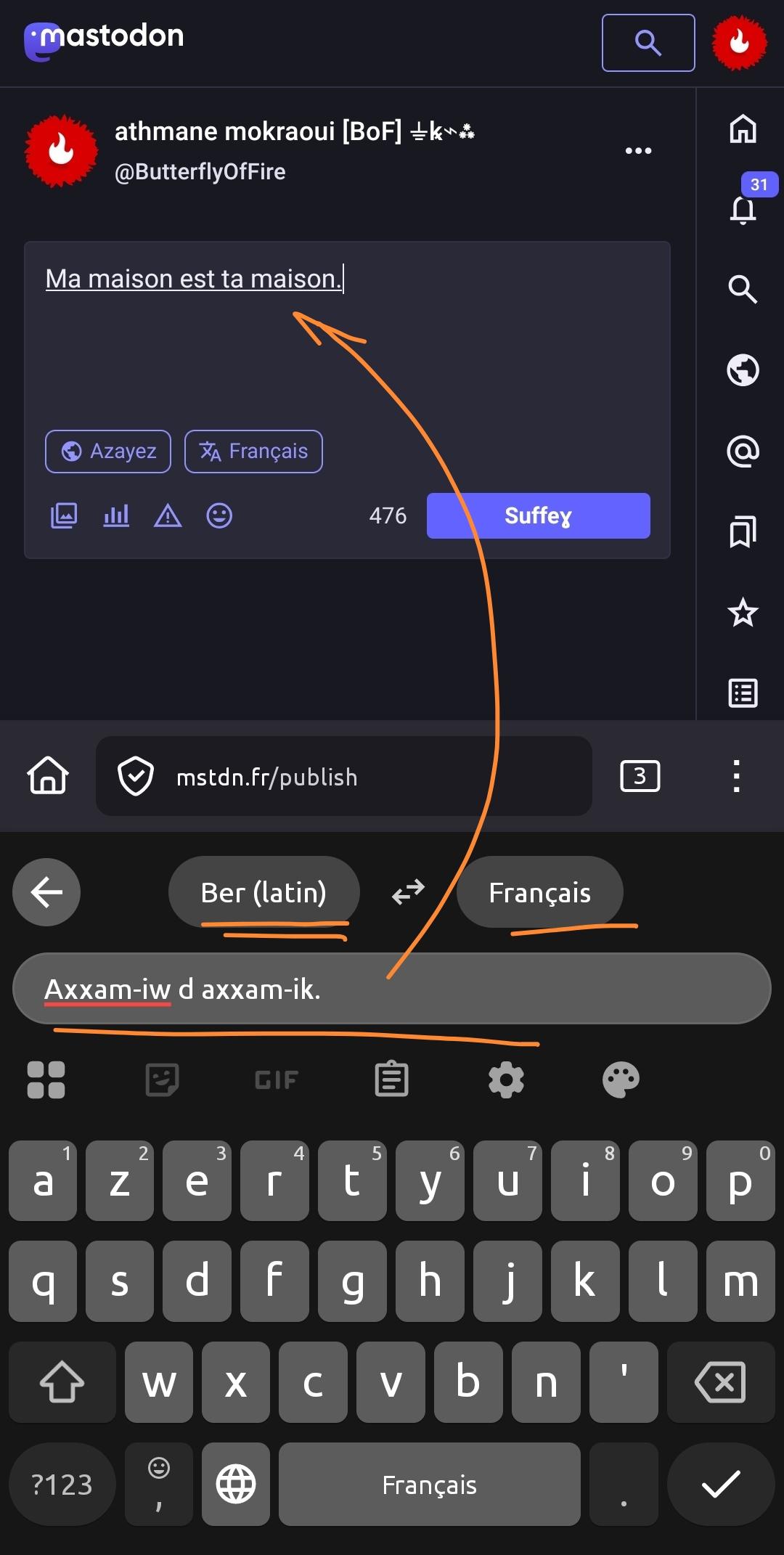Image resolution: width=784 pixels, height=1555 pixels.
Task: Swap the translation languages
Action: pyautogui.click(x=408, y=891)
